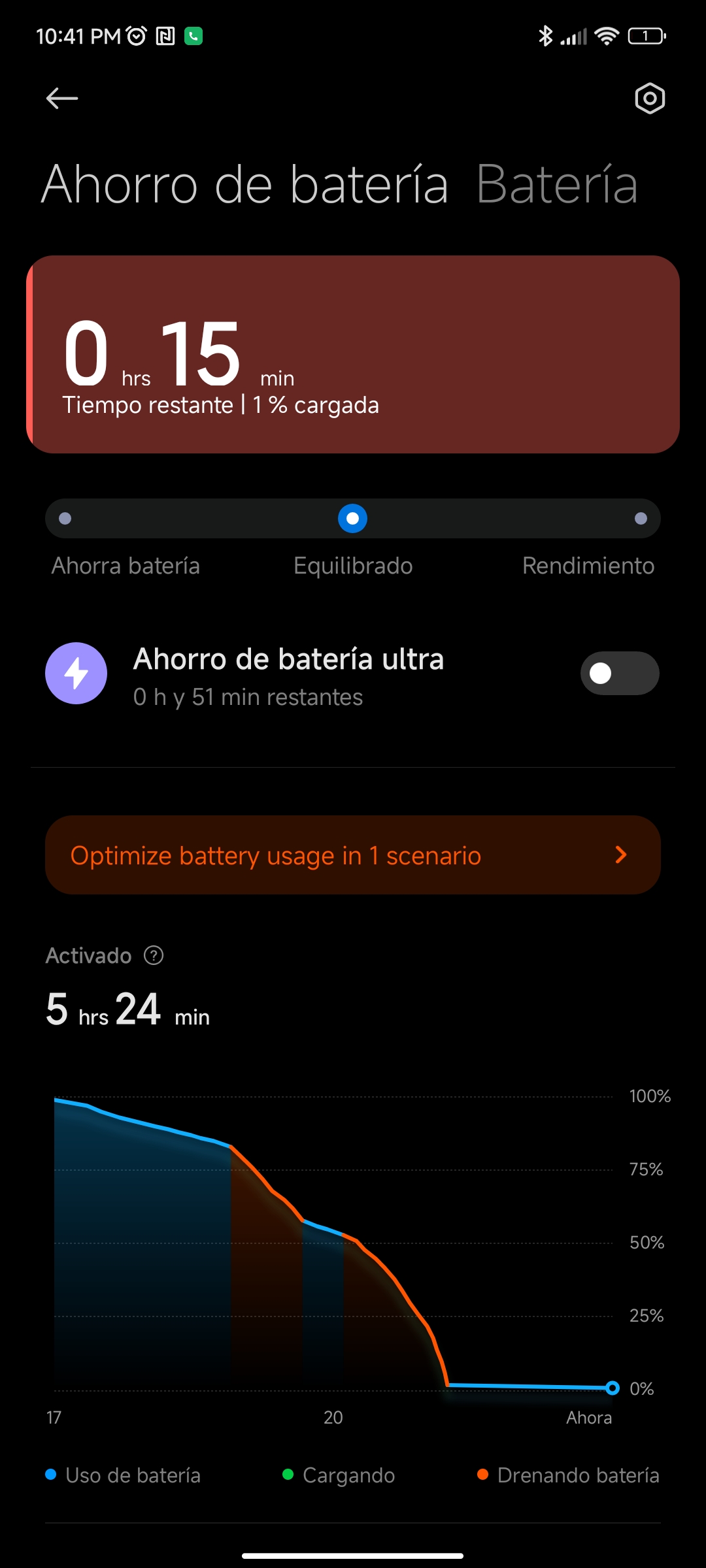Select the Rendimiento mode
706x1568 pixels.
641,519
